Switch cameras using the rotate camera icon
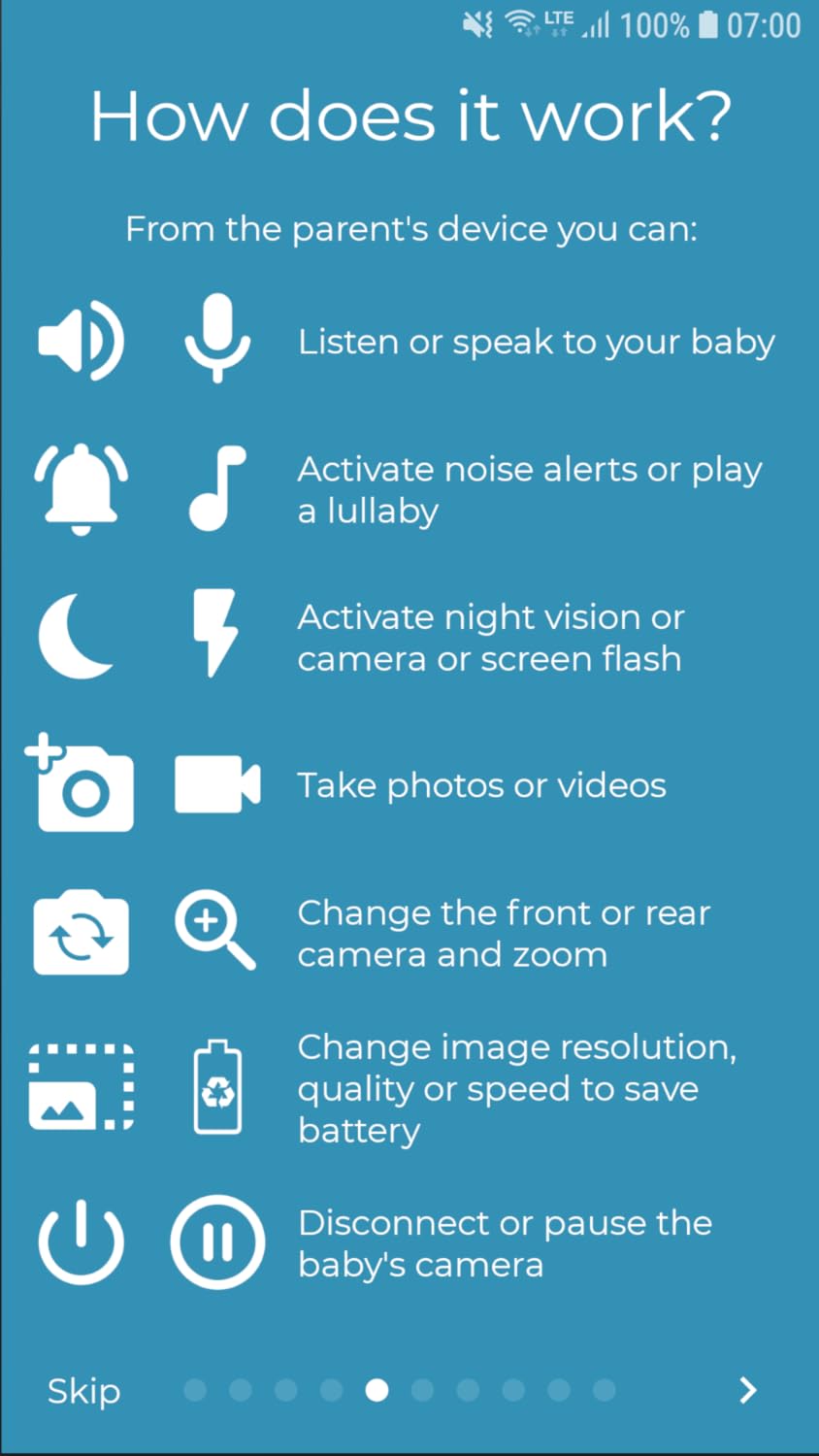This screenshot has height=1456, width=819. click(x=81, y=932)
